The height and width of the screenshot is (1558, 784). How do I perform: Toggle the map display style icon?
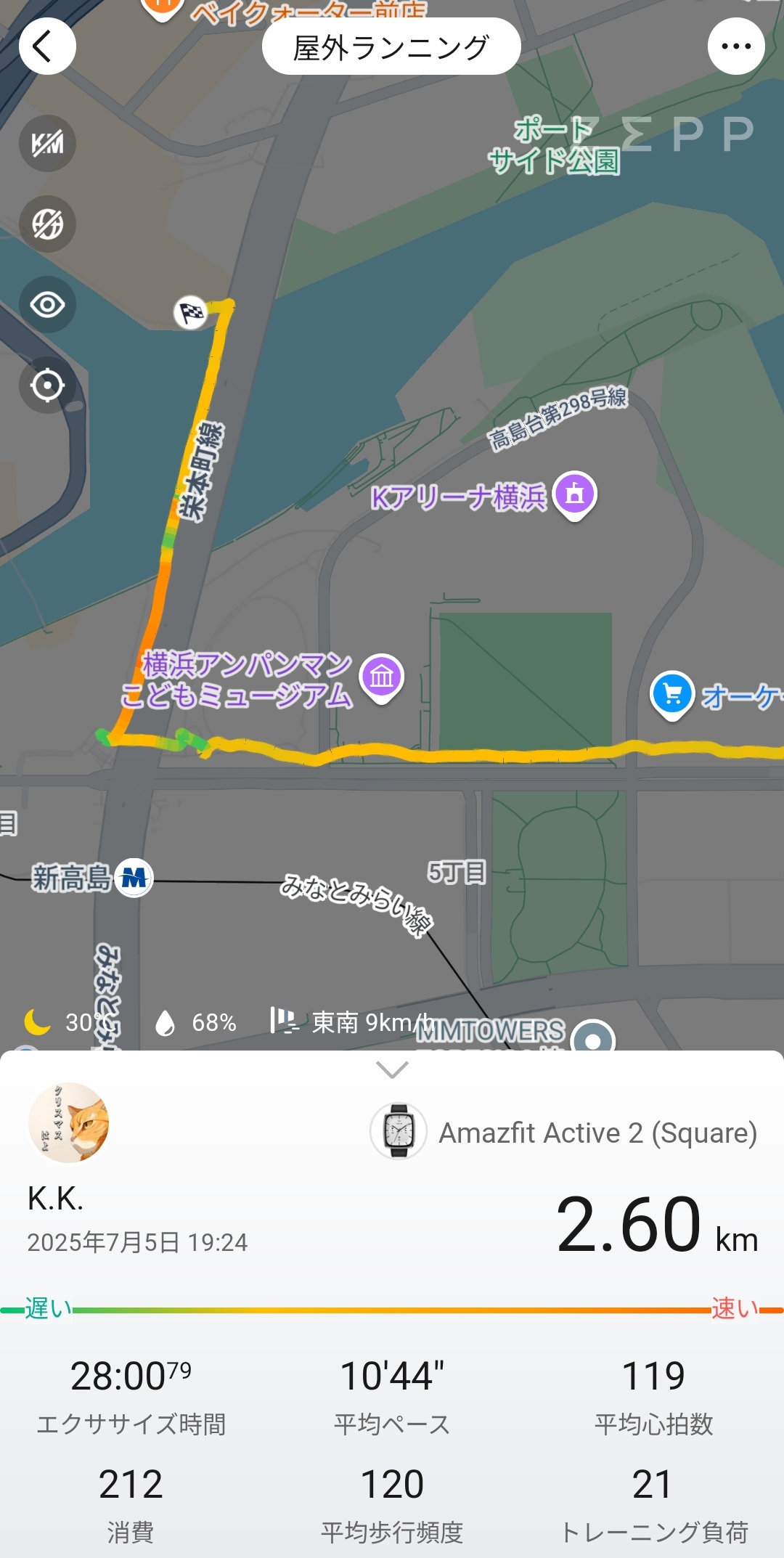47,224
